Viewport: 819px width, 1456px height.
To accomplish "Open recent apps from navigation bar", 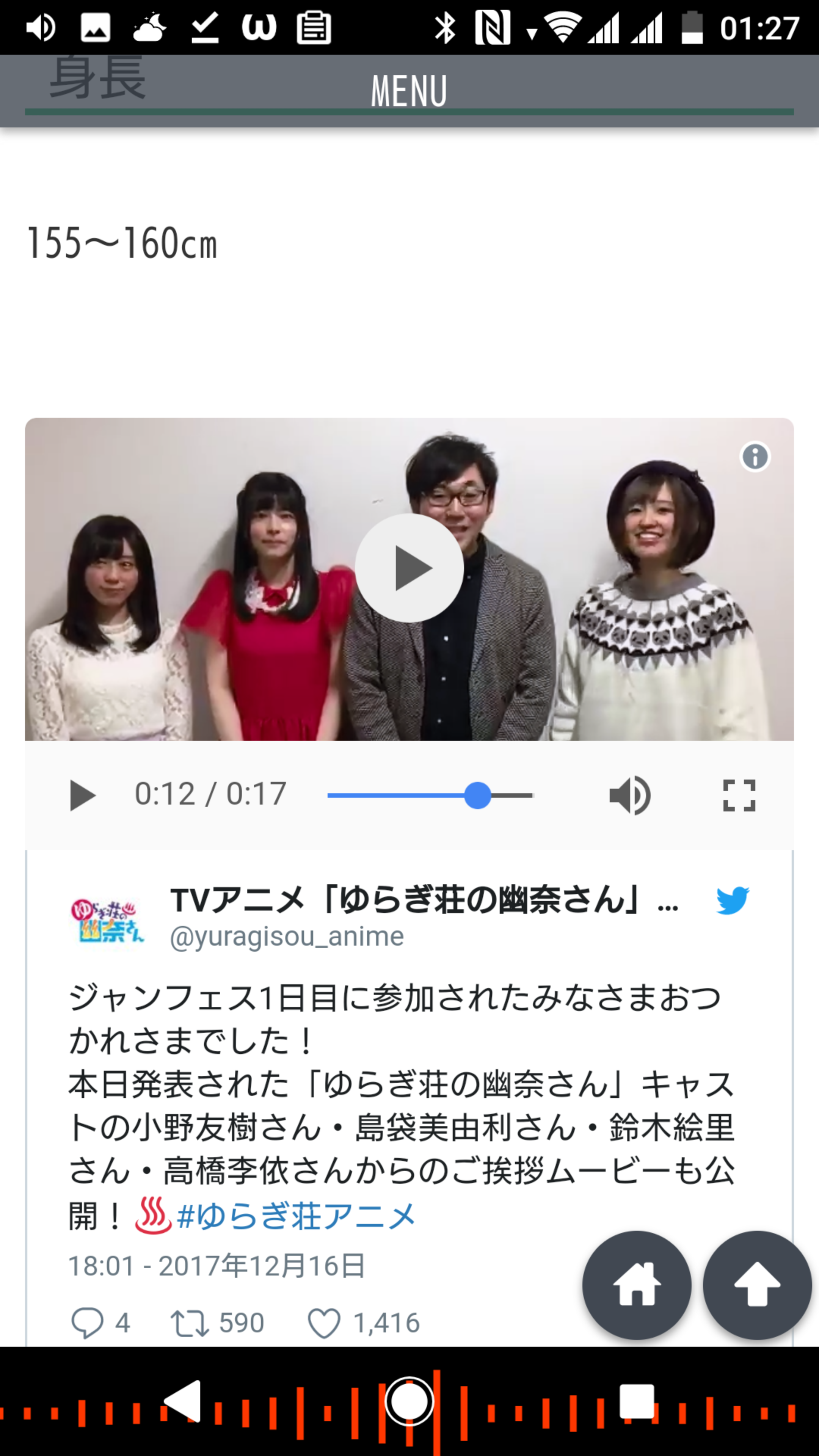I will [x=637, y=1401].
